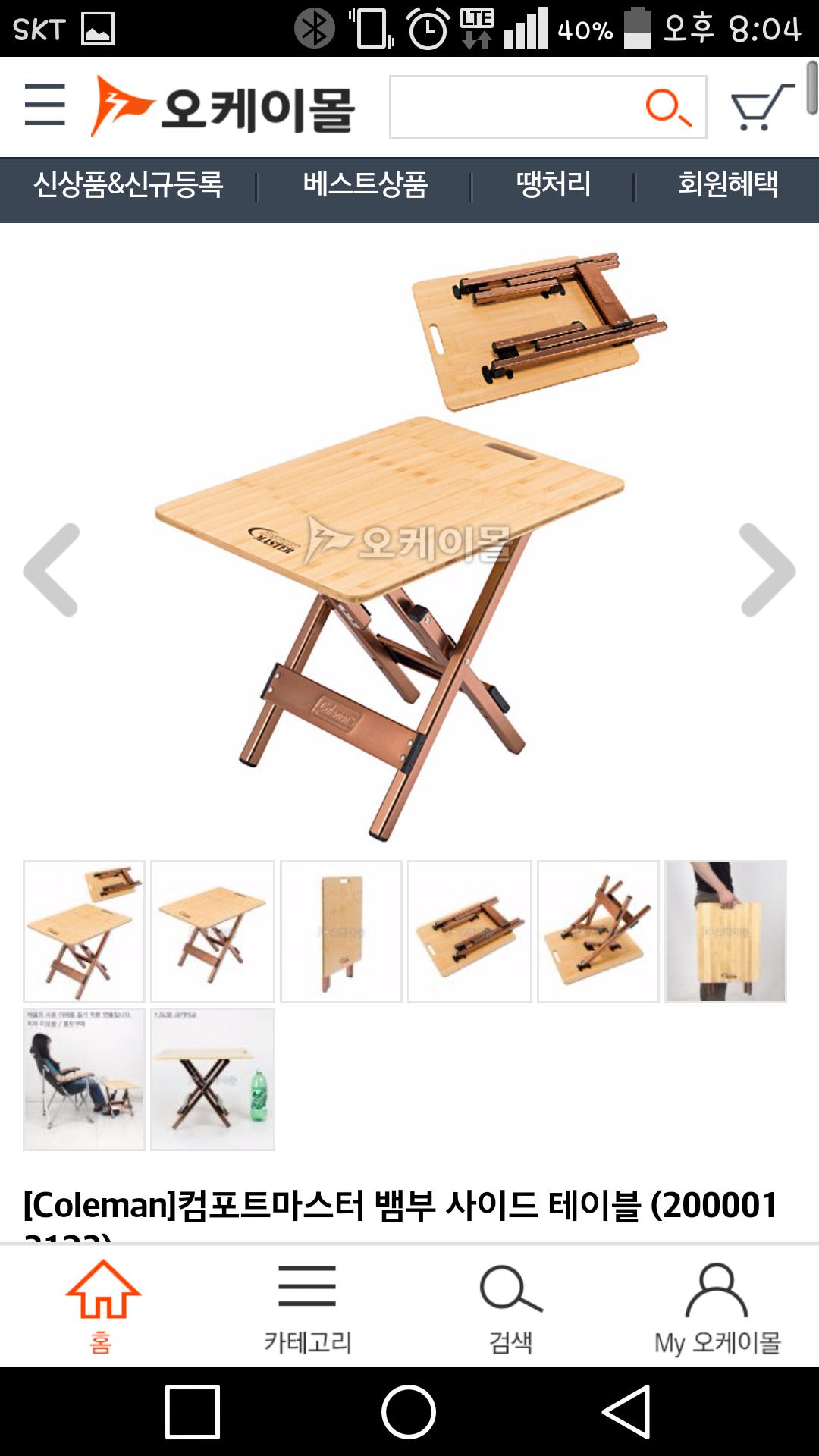Open the shopping cart
This screenshot has height=1456, width=819.
click(x=761, y=107)
